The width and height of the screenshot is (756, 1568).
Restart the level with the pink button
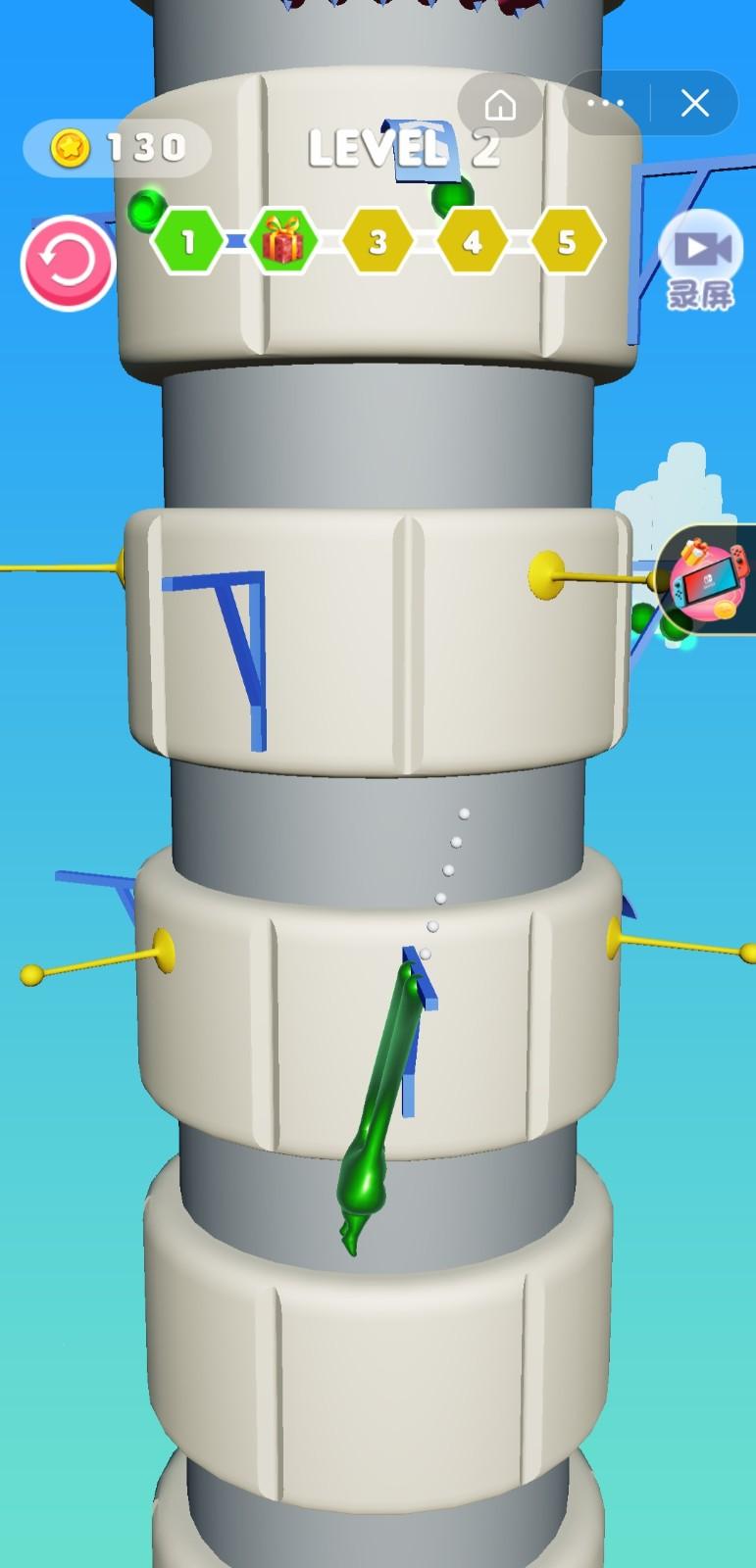click(x=68, y=263)
